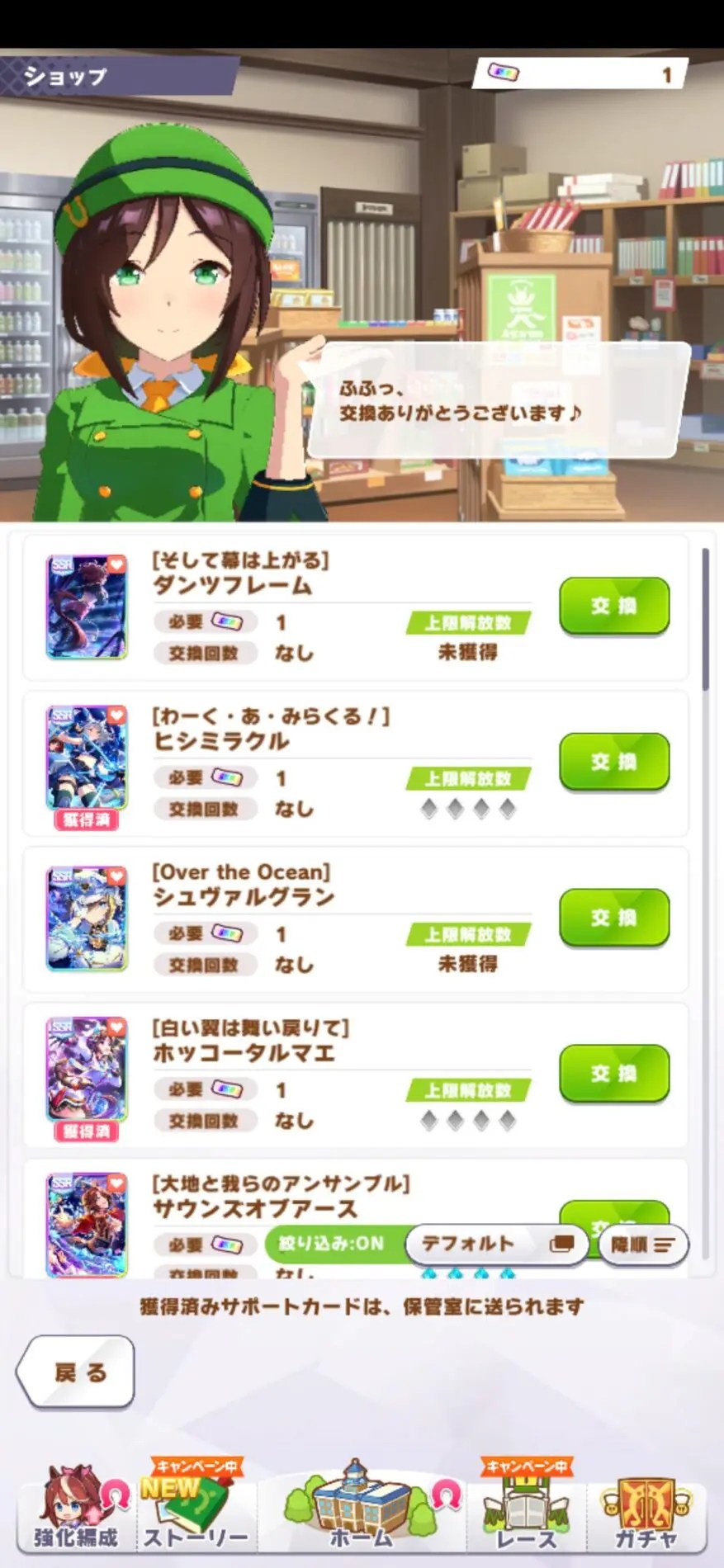The image size is (724, 1568).
Task: Tap 交換 next to ホッコータルマエ
Action: pos(613,1074)
